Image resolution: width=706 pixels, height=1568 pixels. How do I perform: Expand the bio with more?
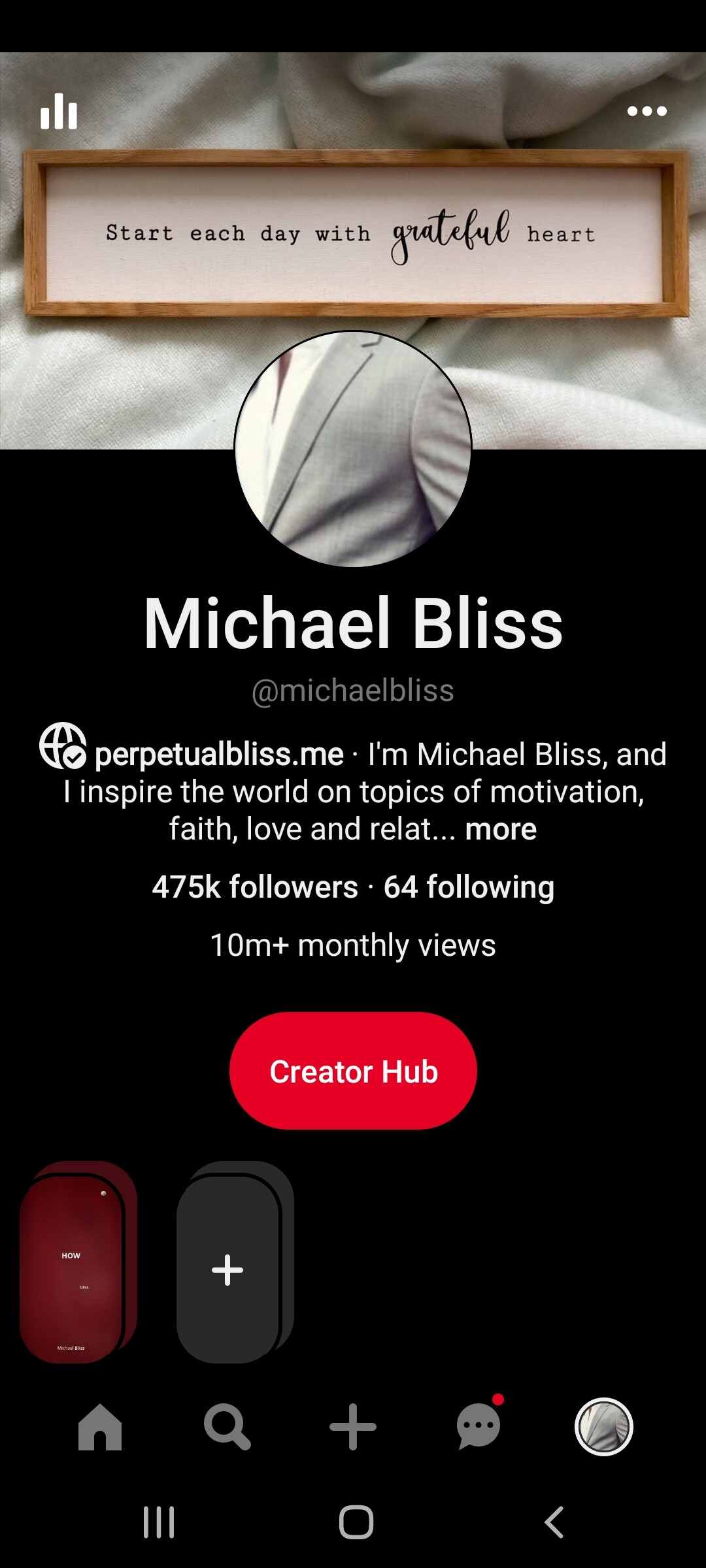[x=501, y=830]
